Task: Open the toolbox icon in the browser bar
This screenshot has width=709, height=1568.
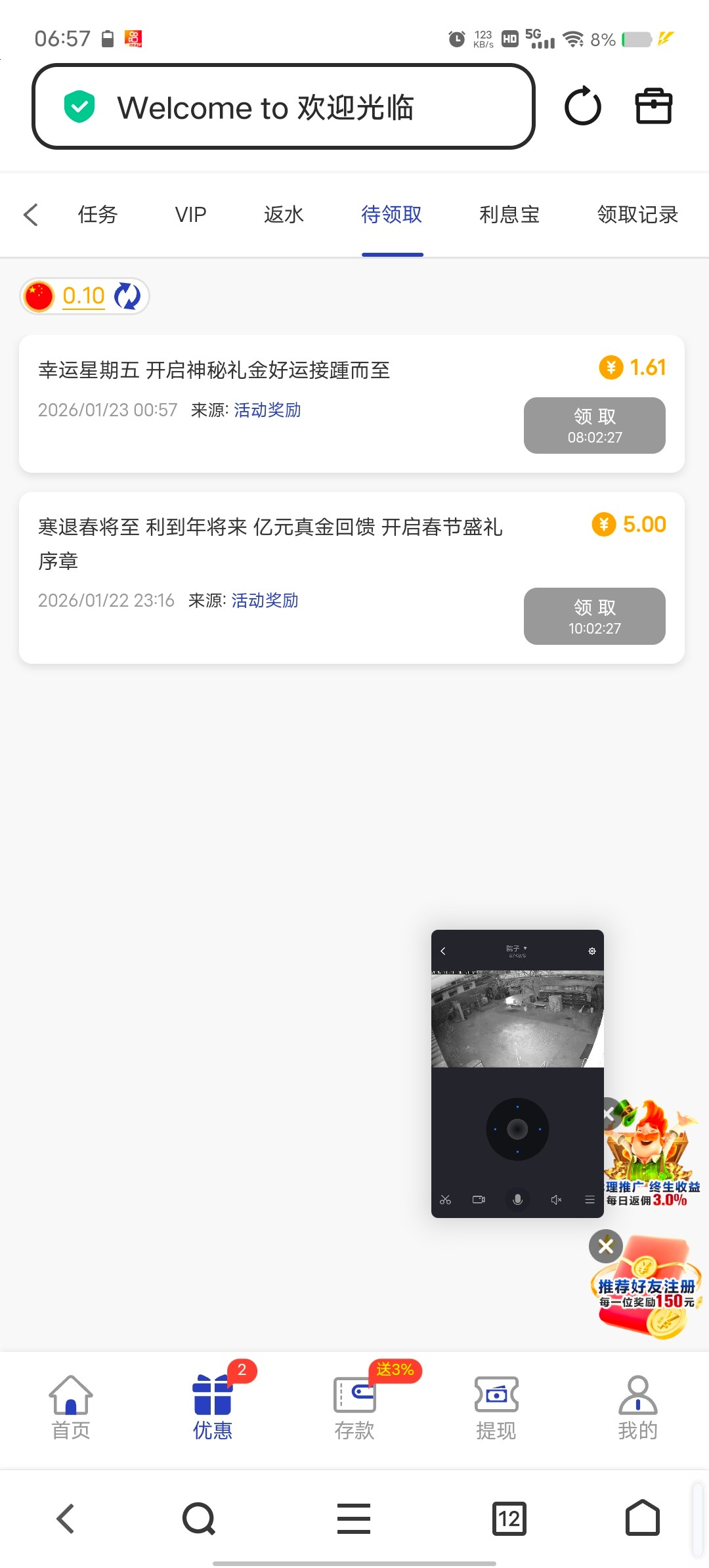Action: [x=653, y=106]
